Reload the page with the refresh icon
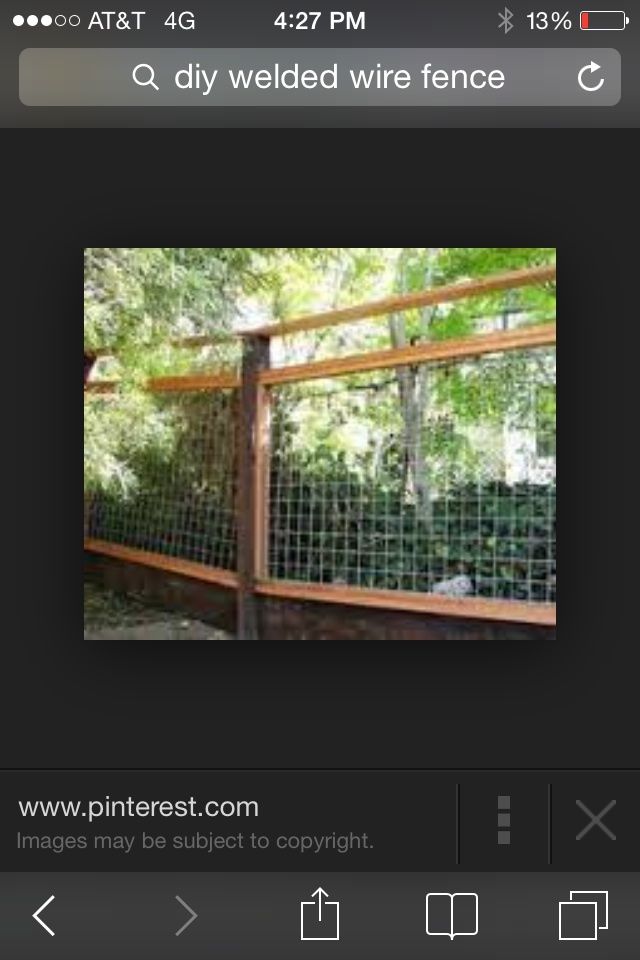Viewport: 640px width, 960px height. [x=591, y=77]
